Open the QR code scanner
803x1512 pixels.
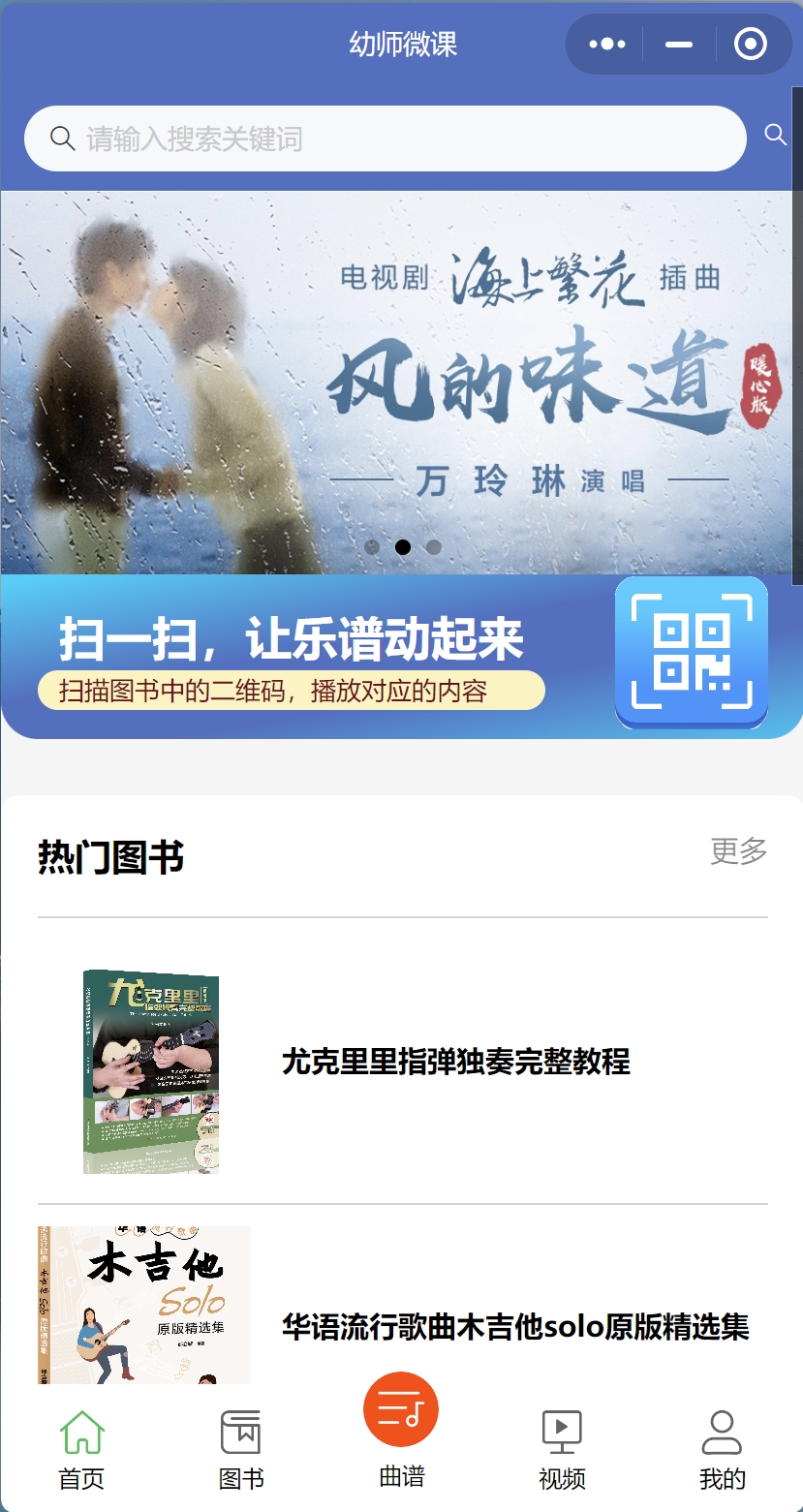[x=691, y=652]
